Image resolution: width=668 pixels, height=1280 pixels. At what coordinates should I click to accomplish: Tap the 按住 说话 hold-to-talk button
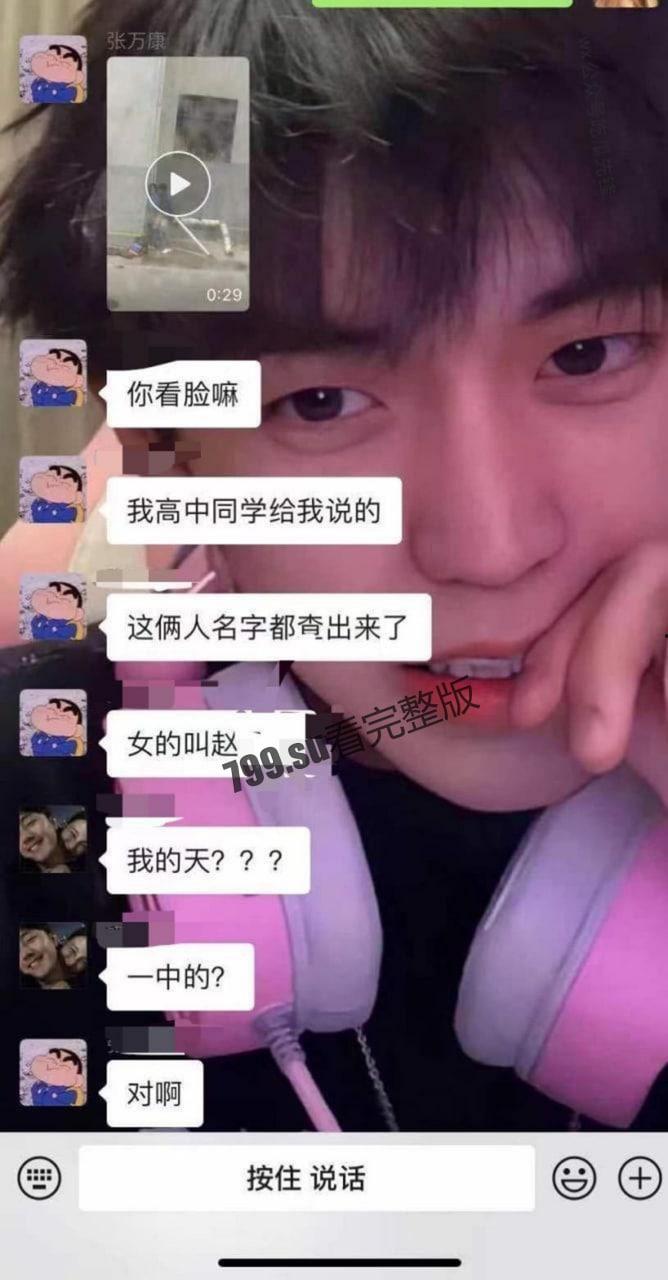306,1179
